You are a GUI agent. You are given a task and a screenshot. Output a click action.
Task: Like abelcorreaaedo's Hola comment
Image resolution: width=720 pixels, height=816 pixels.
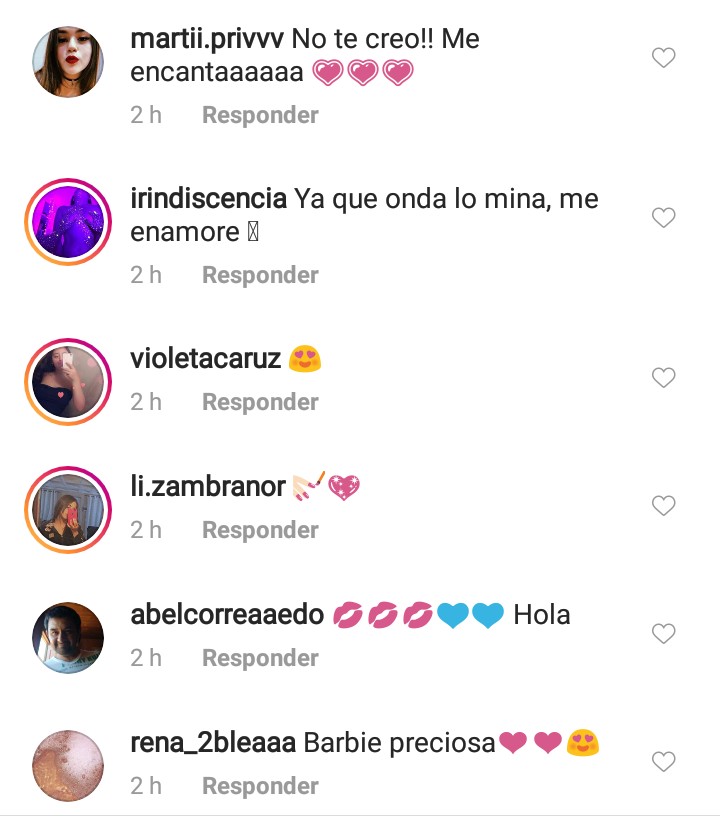[x=664, y=633]
